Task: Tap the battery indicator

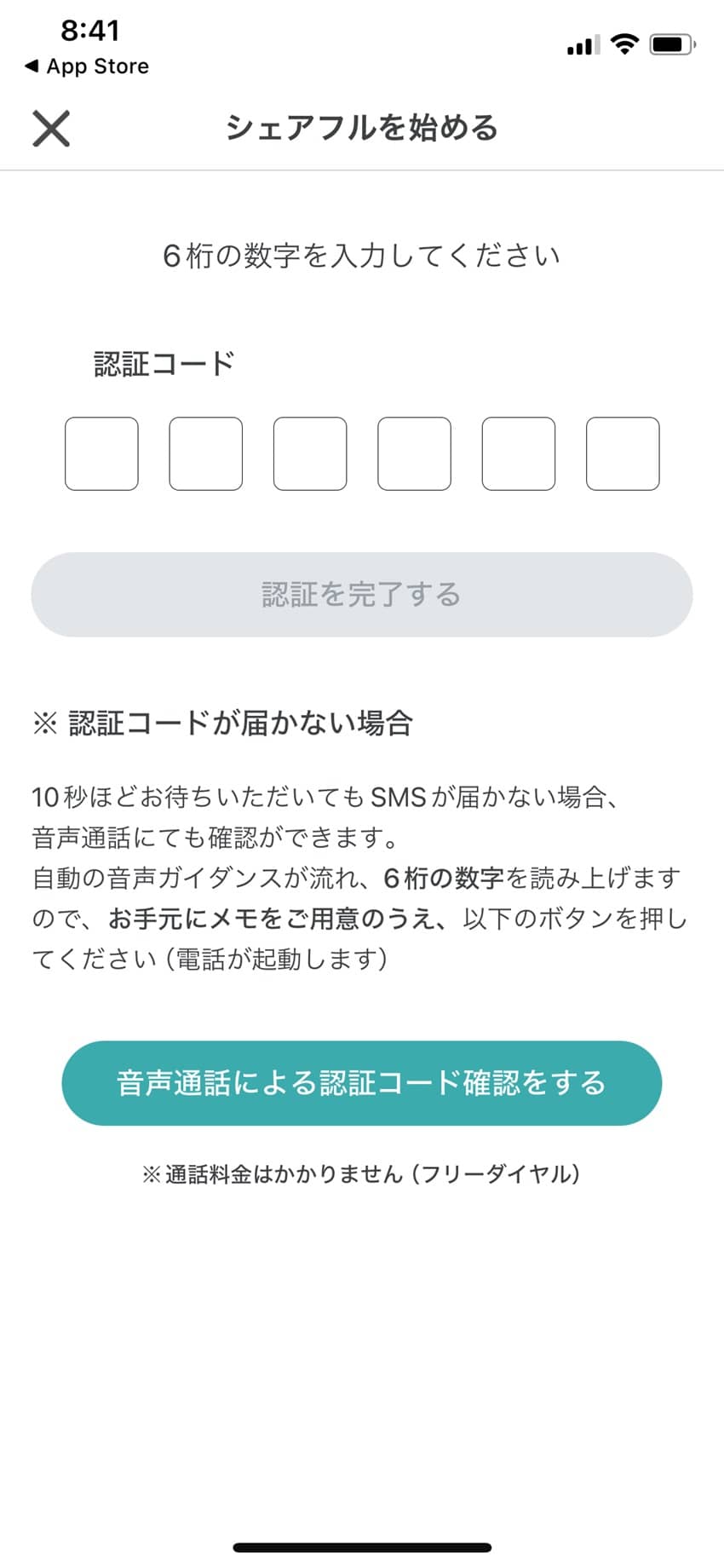Action: [x=672, y=45]
